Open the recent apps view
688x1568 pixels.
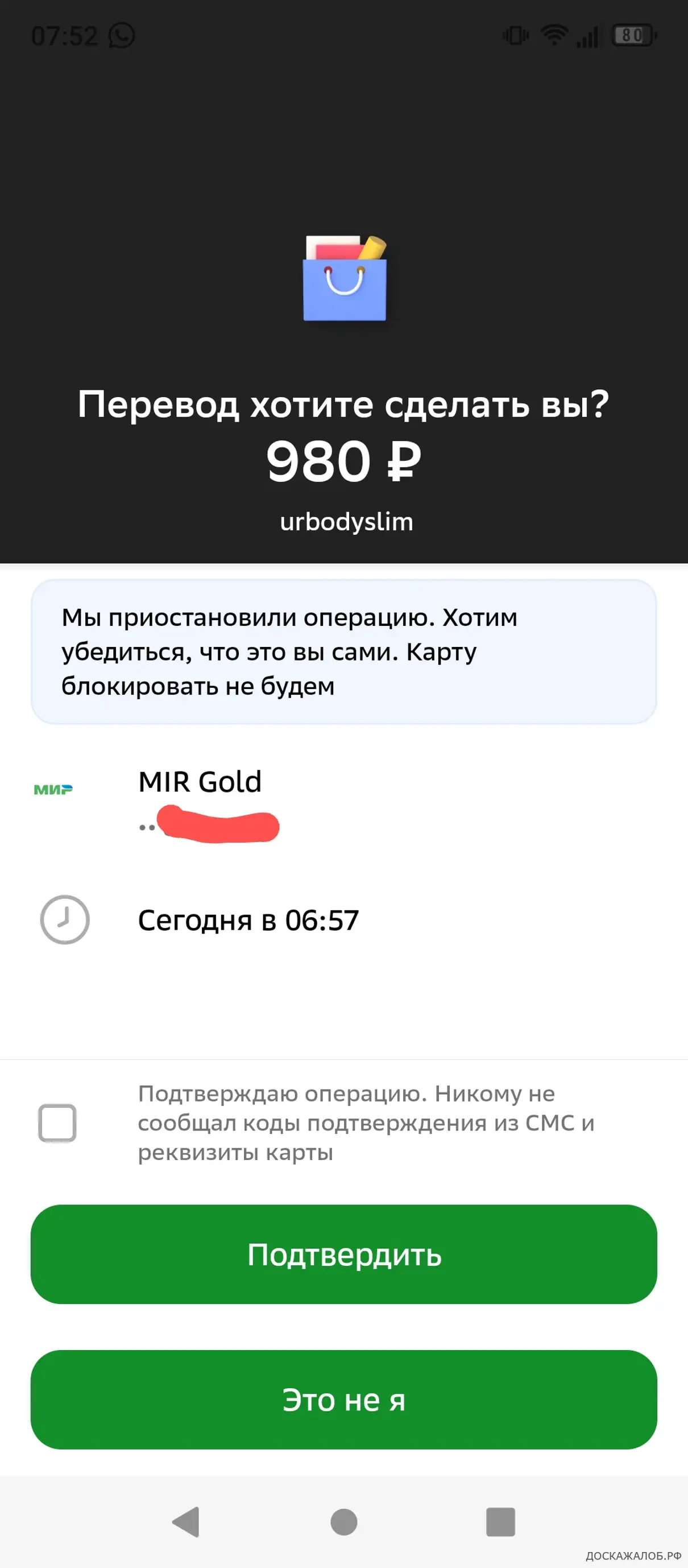(500, 1522)
